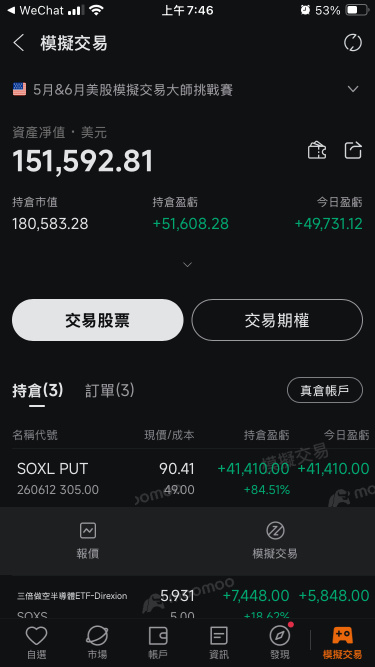Viewport: 375px width, 667px height.
Task: Tap the 交易期權 button
Action: pos(277,320)
